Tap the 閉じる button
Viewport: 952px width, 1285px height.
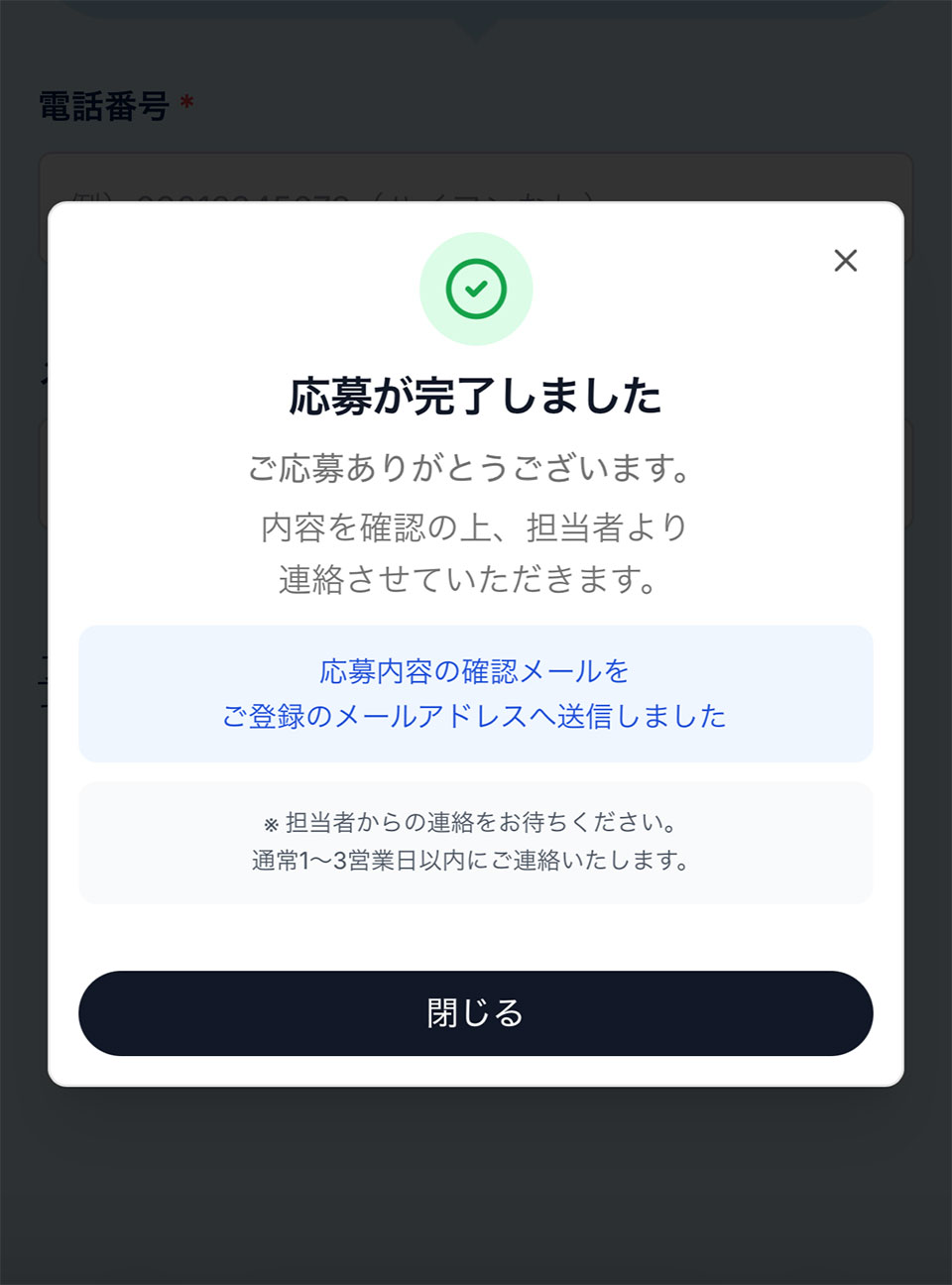(x=476, y=1012)
